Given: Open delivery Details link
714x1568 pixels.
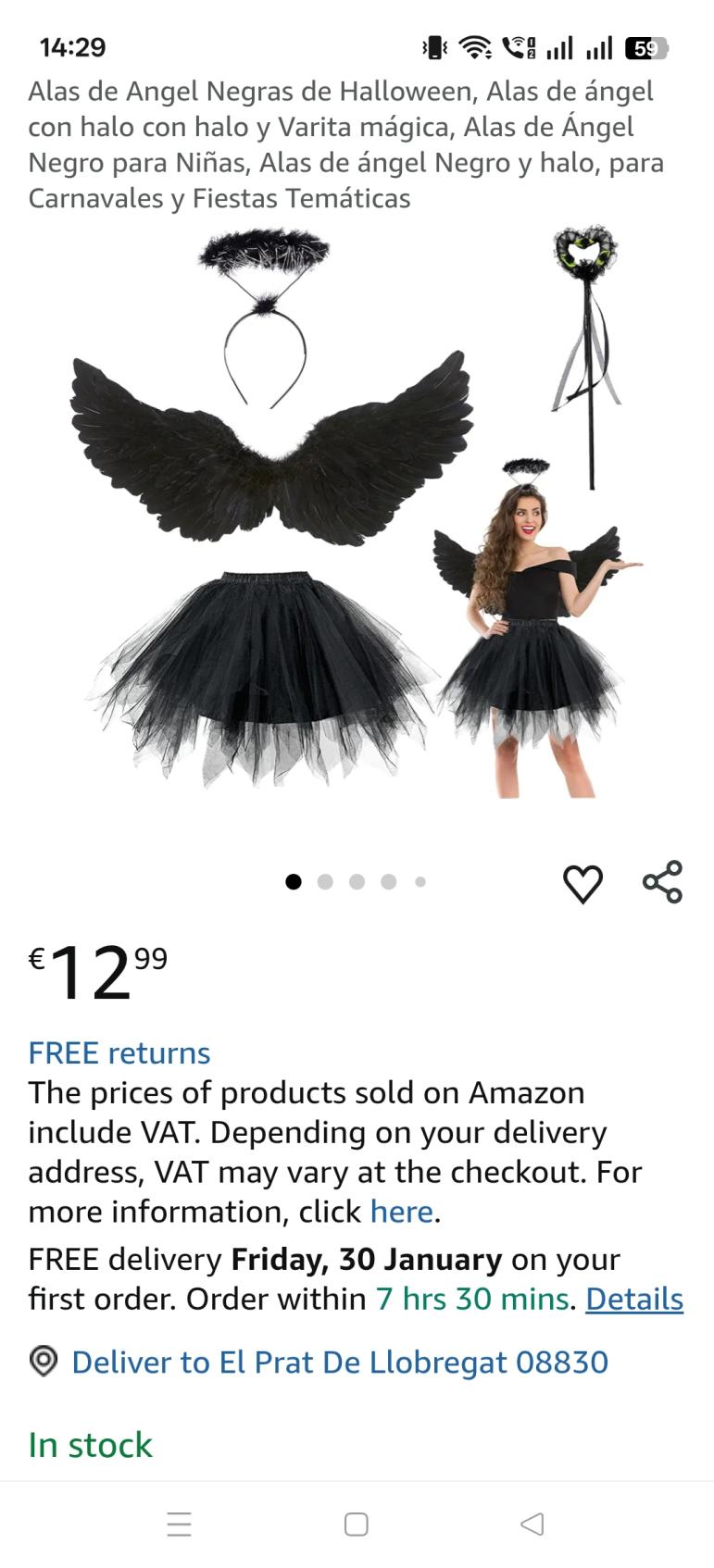Looking at the screenshot, I should coord(634,1300).
